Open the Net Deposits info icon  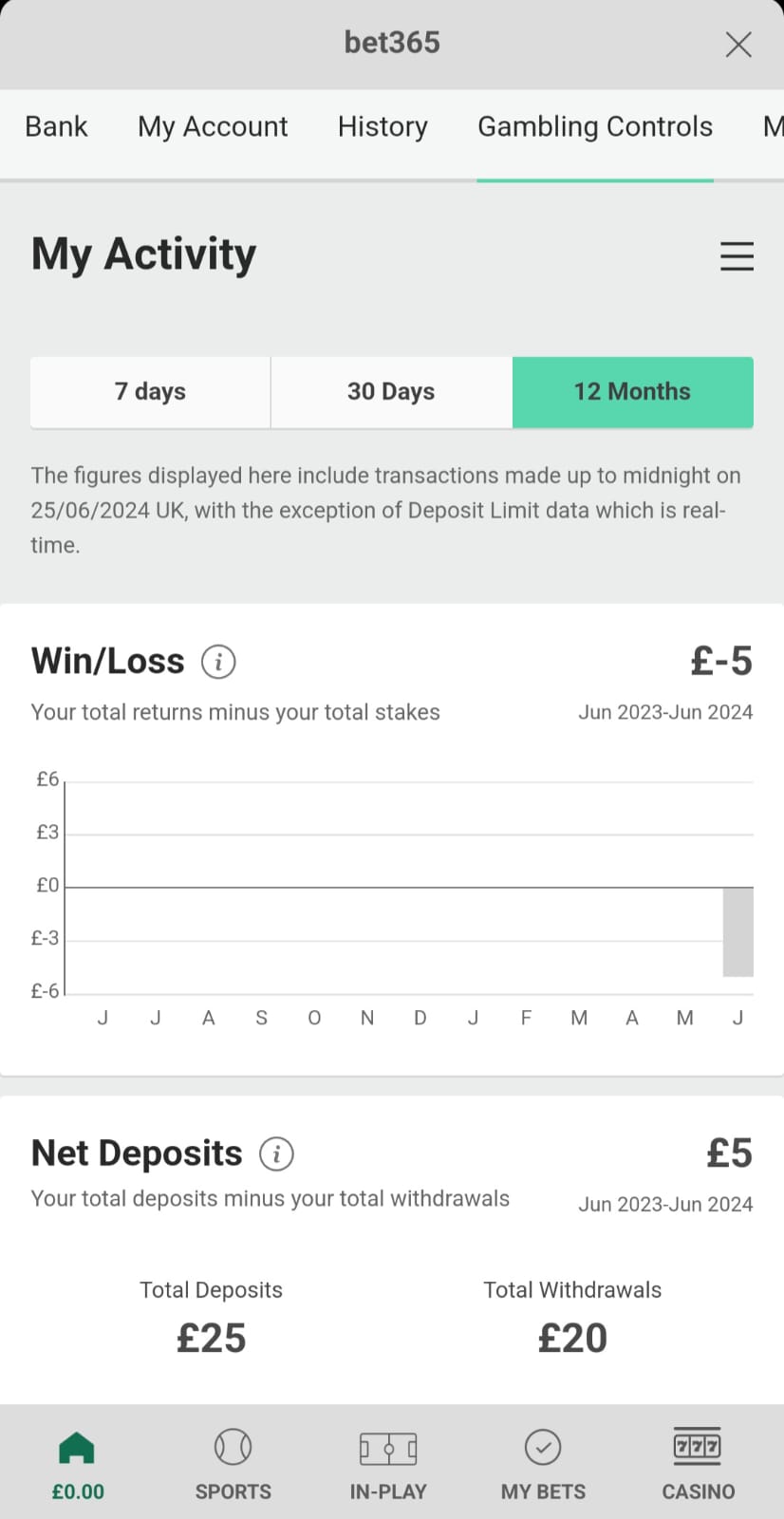tap(276, 1153)
